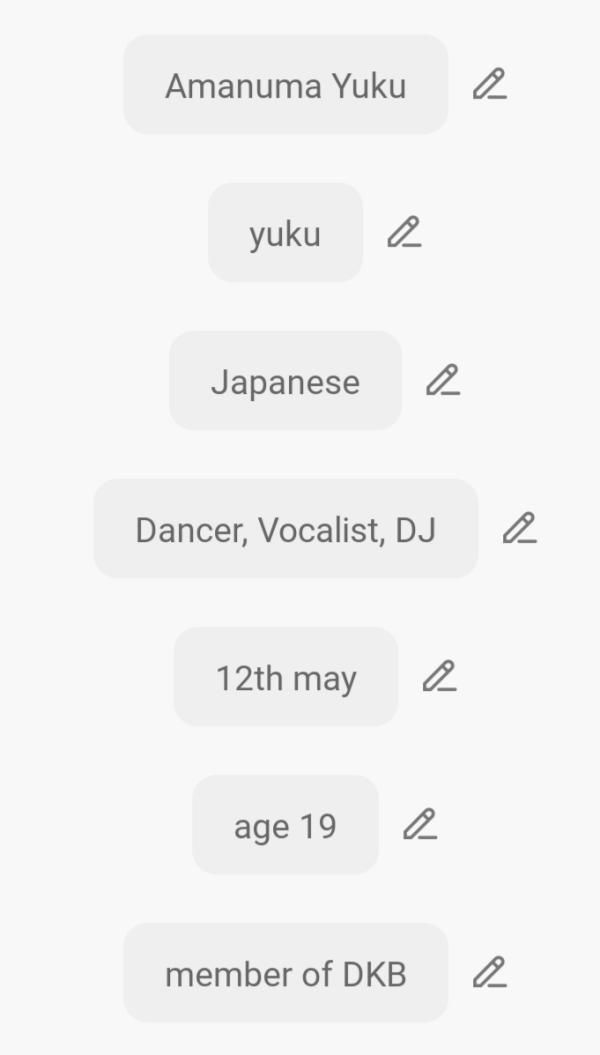The height and width of the screenshot is (1055, 600).
Task: Modify the age 19 entry
Action: 420,825
